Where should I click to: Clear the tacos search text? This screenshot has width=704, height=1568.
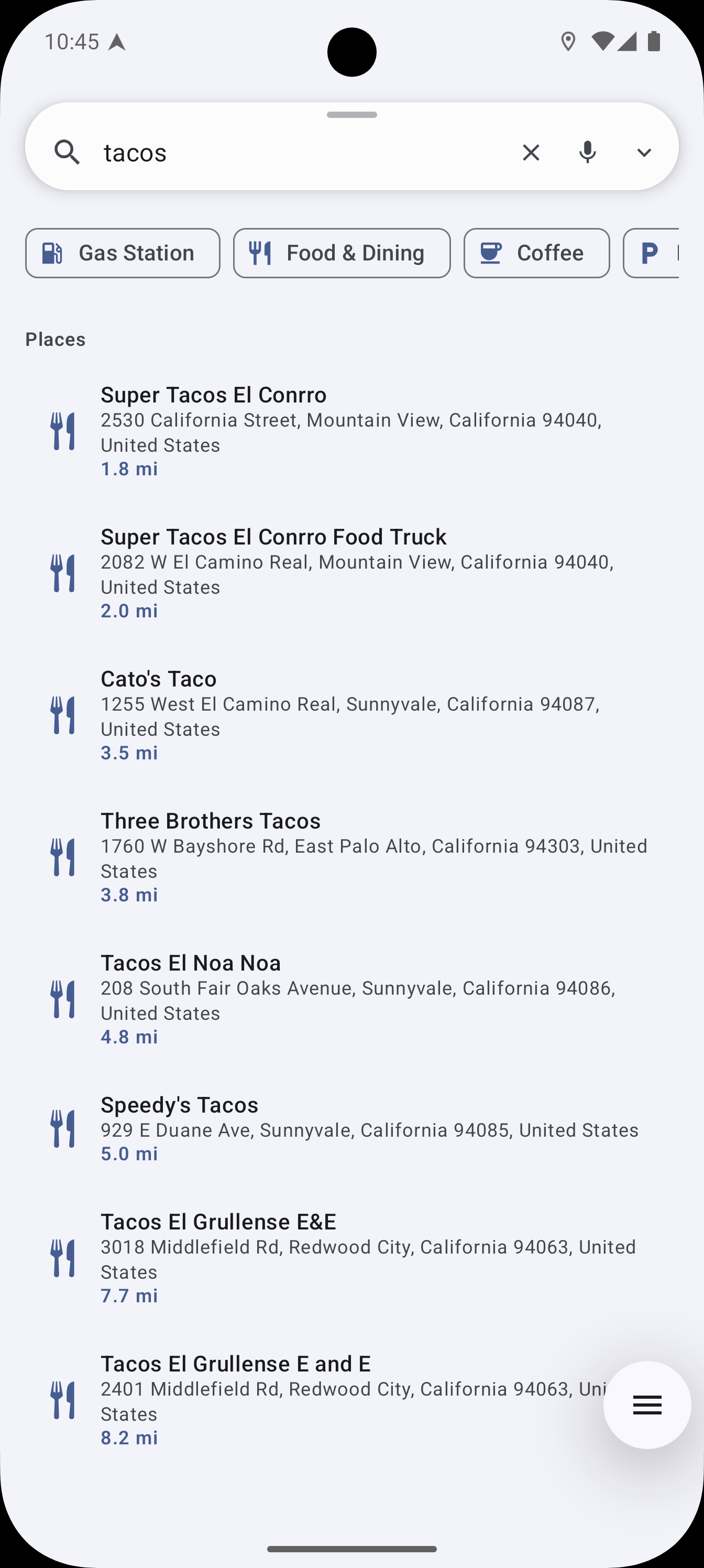pos(531,152)
